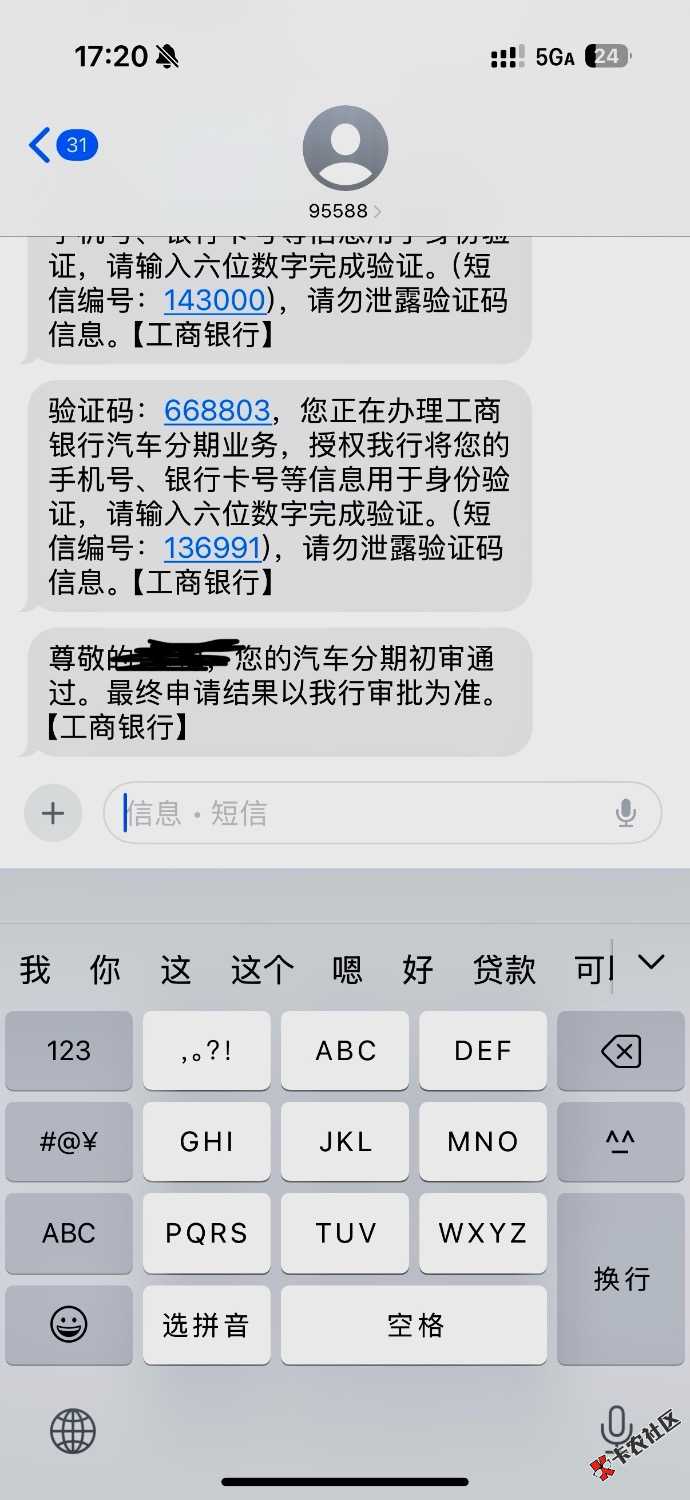Tap the backspace key
The image size is (690, 1500).
click(621, 1050)
